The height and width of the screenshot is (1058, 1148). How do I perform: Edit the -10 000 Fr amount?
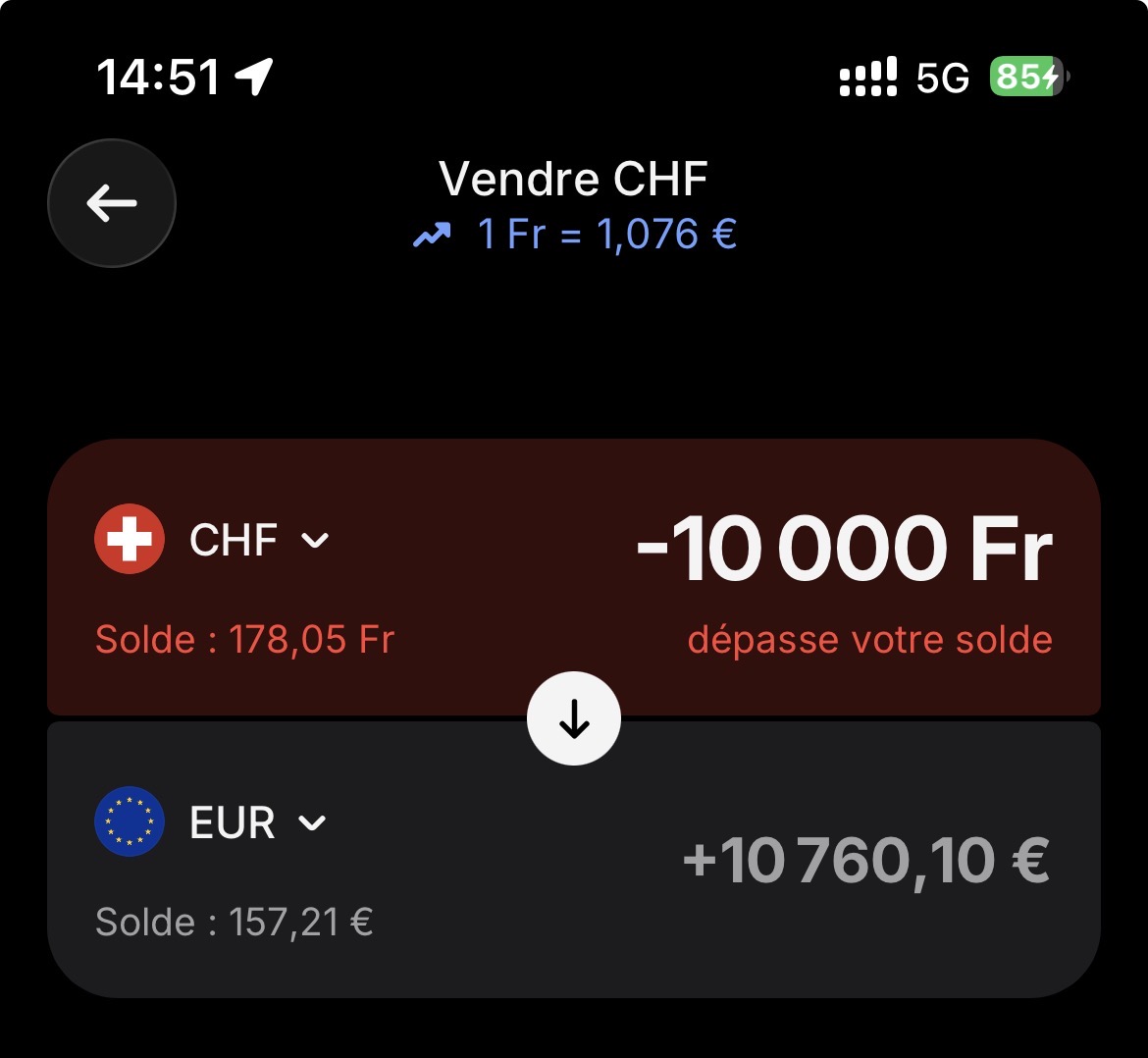click(844, 548)
